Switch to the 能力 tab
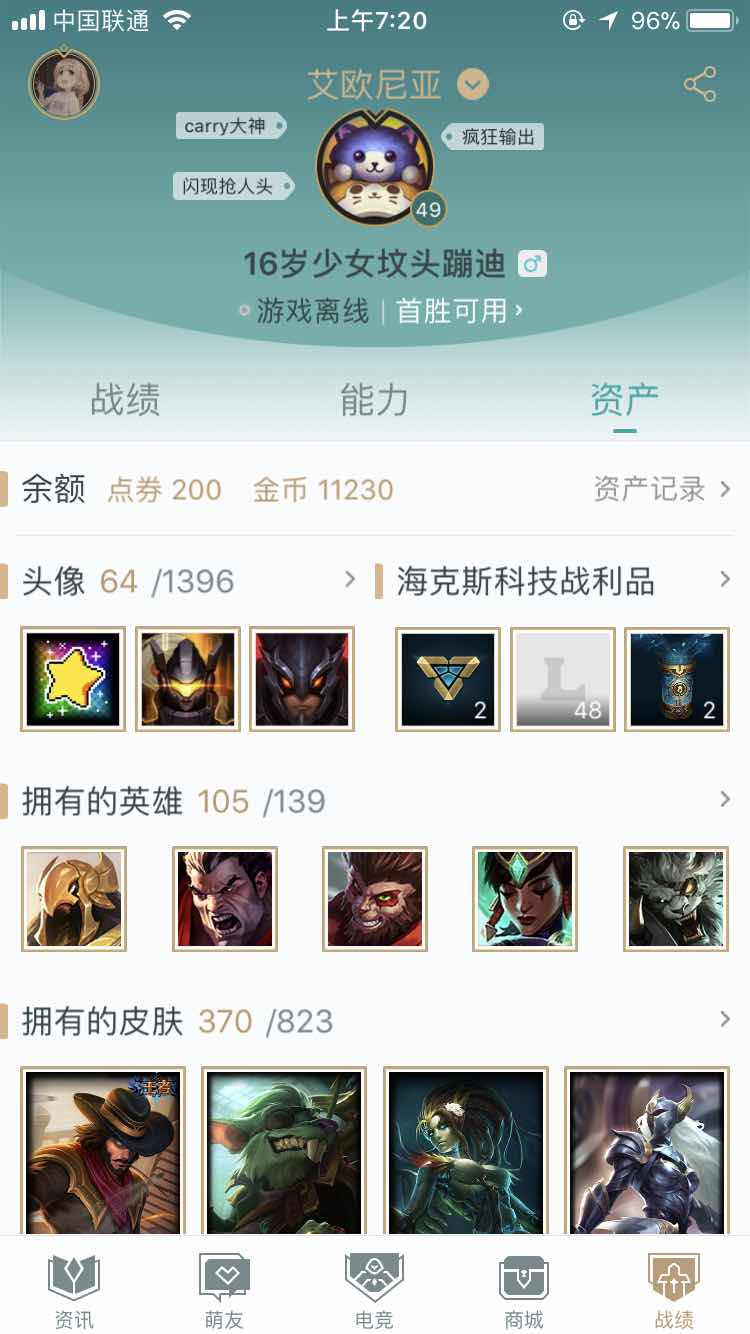The height and width of the screenshot is (1334, 750). coord(374,400)
